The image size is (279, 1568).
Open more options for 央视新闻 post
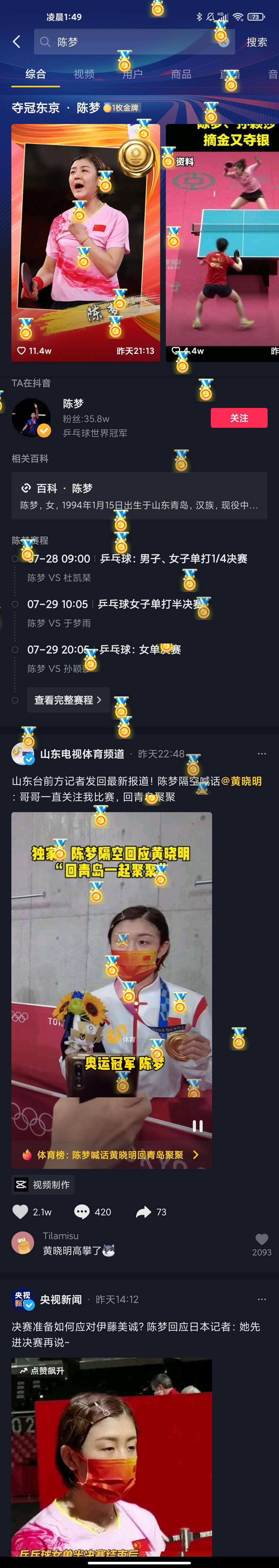coord(262,1299)
